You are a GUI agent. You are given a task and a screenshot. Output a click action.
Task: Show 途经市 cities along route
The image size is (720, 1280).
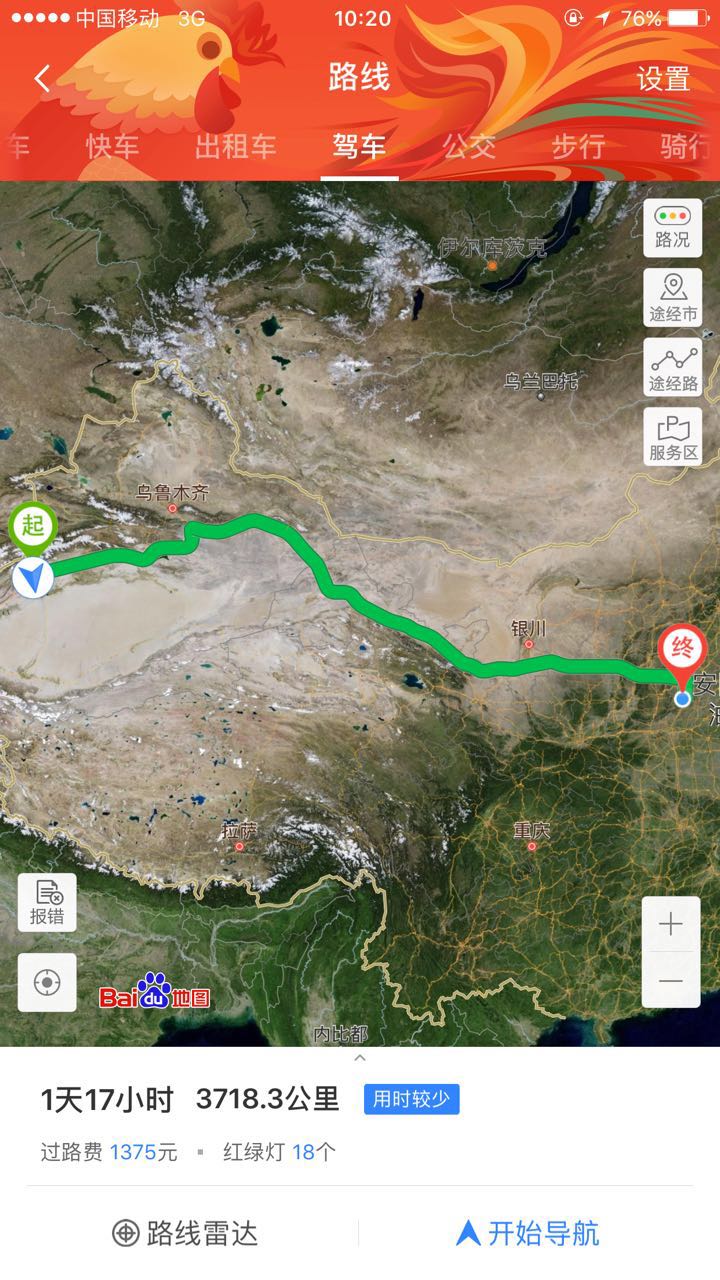coord(672,298)
